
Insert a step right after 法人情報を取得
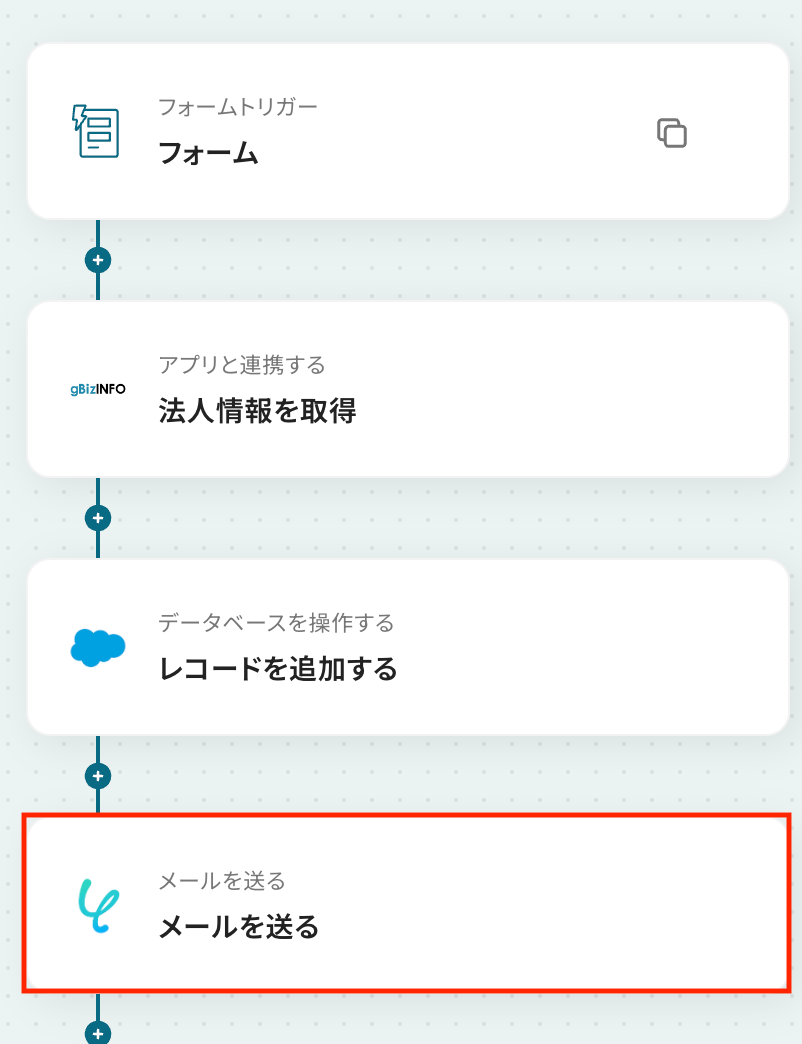tap(98, 518)
